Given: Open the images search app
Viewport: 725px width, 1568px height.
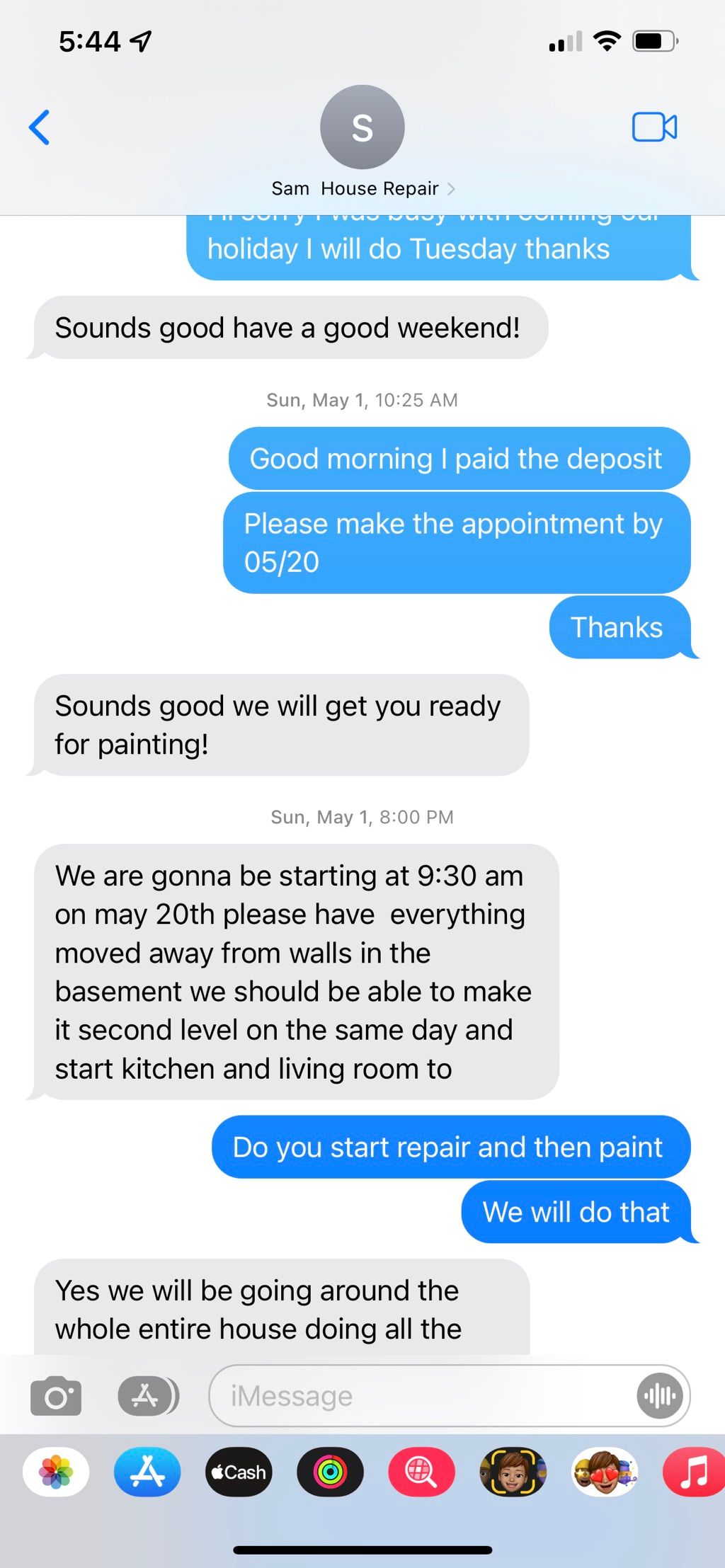Looking at the screenshot, I should click(421, 1472).
